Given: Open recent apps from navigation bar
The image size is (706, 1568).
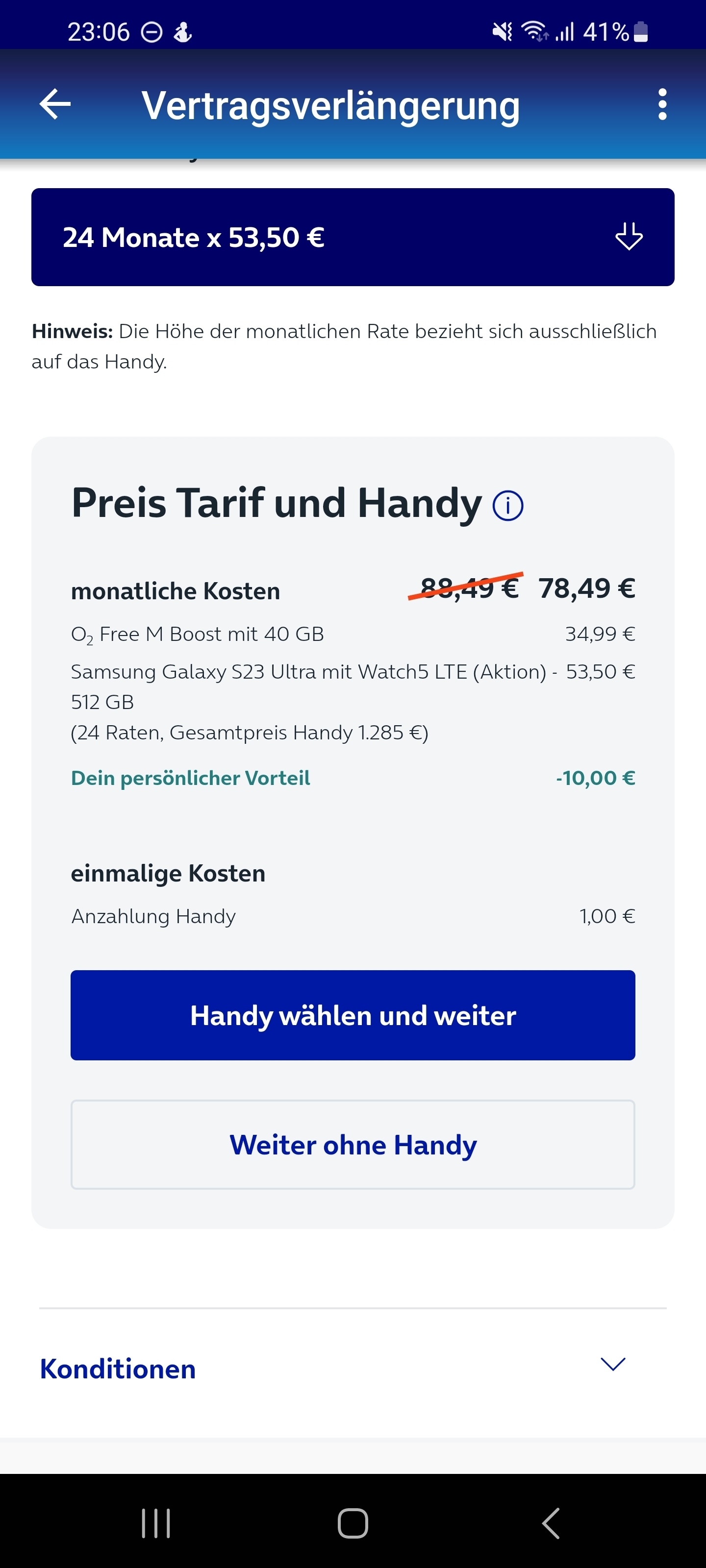Looking at the screenshot, I should [156, 1523].
